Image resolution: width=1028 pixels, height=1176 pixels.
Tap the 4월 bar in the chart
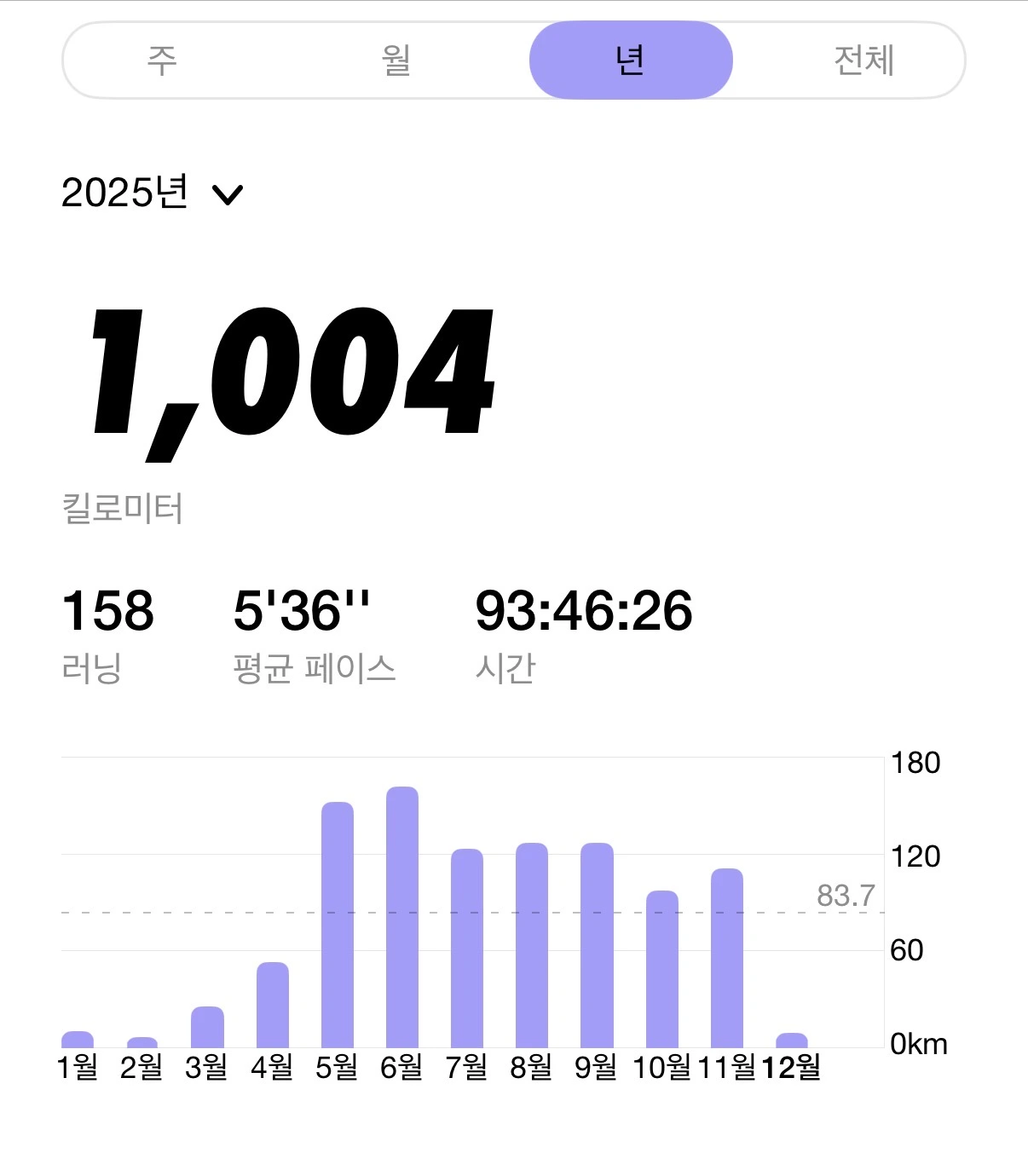pyautogui.click(x=273, y=1005)
